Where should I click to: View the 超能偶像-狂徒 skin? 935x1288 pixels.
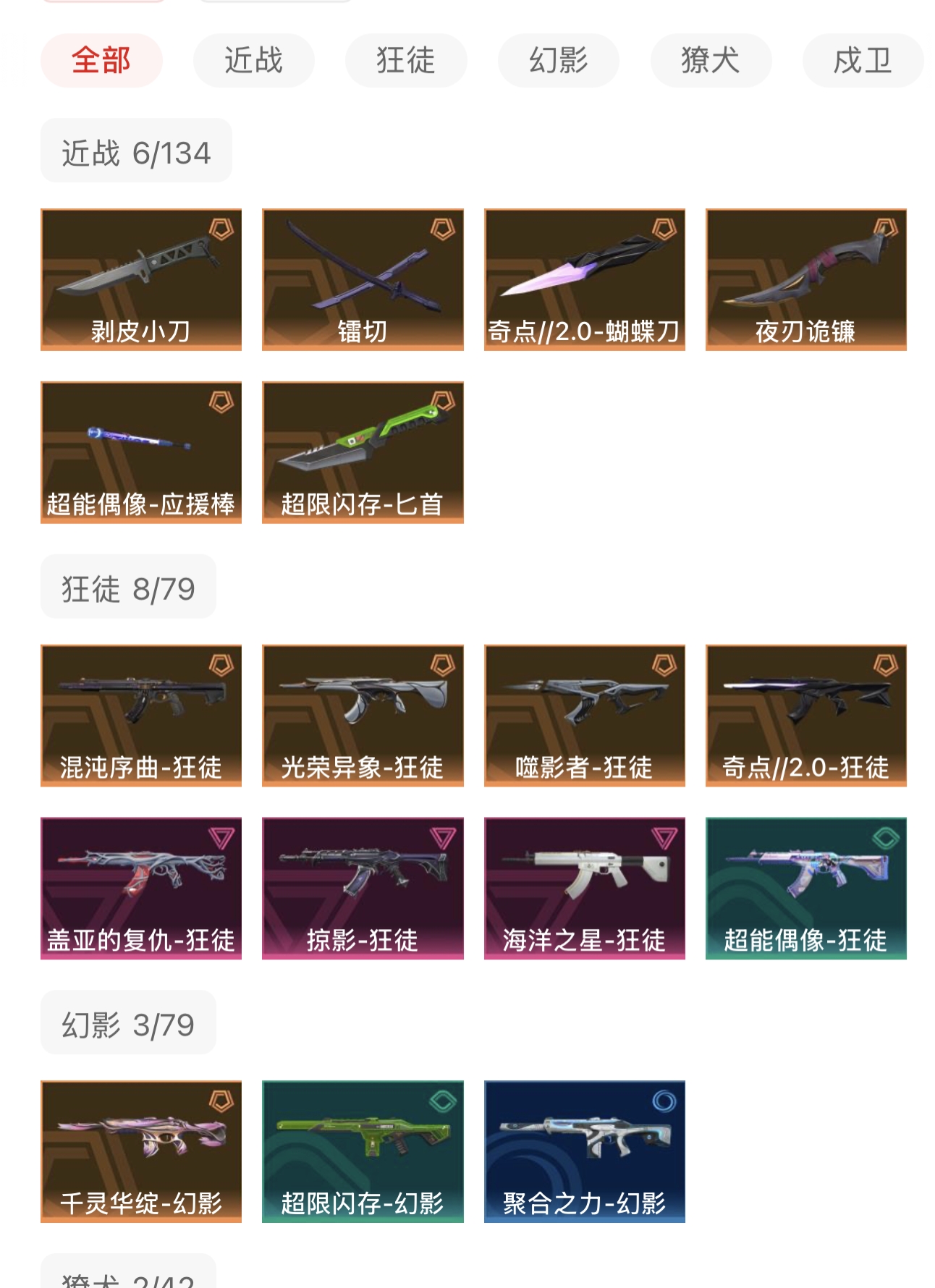tap(806, 889)
